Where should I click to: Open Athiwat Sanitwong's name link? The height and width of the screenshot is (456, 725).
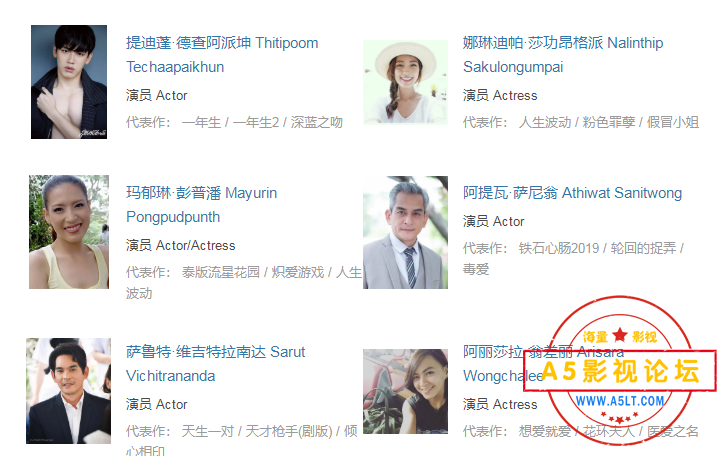point(572,193)
